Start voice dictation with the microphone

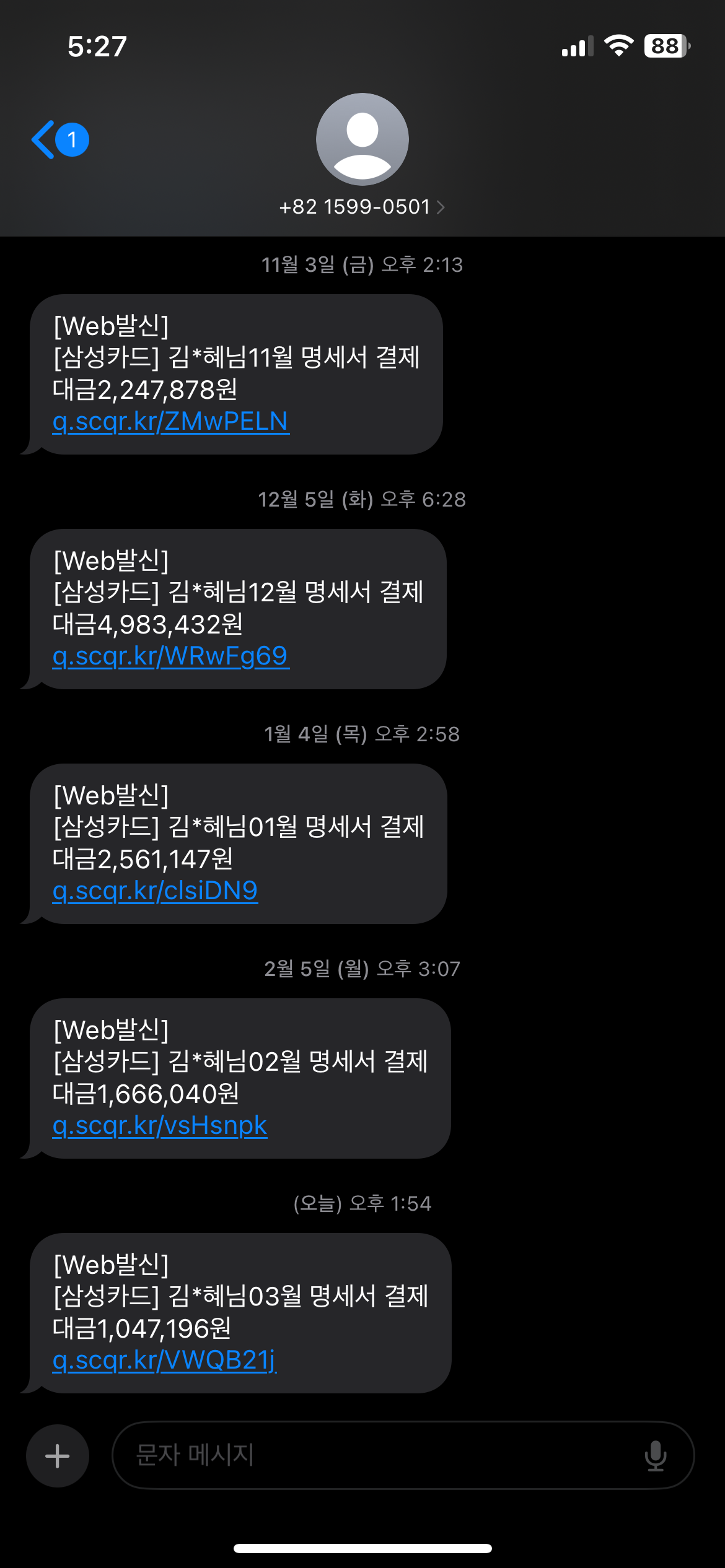[x=655, y=1456]
